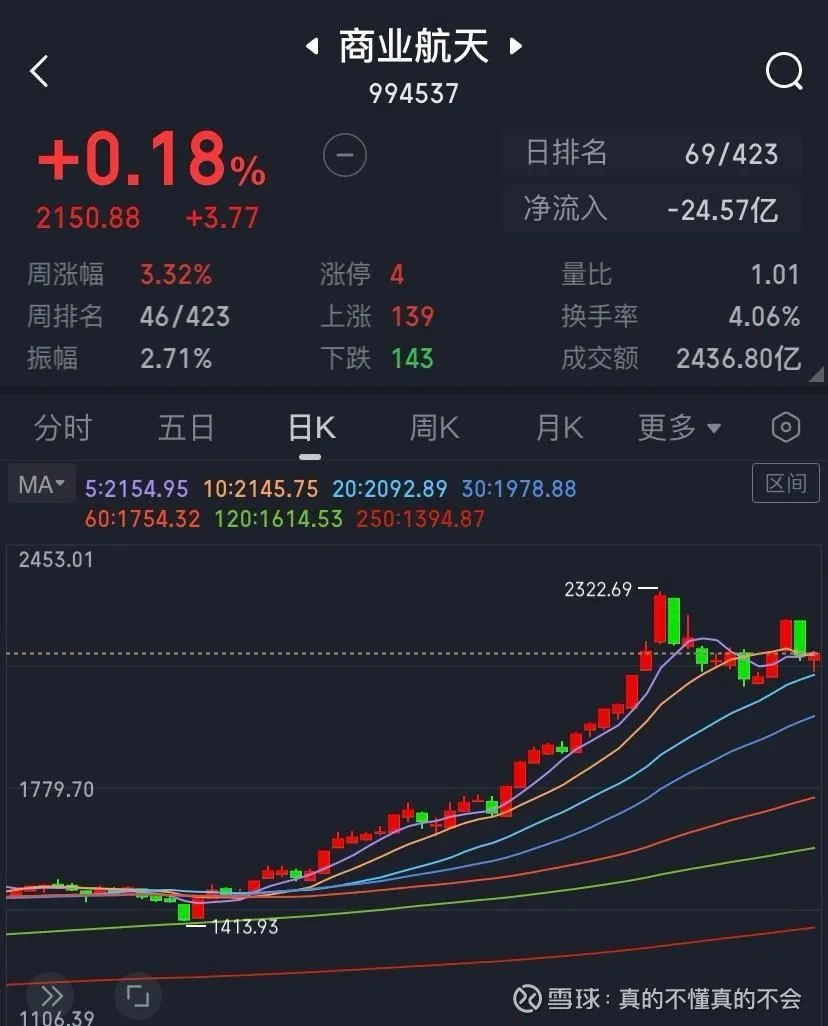Open chart settings hexagon icon

[x=786, y=428]
